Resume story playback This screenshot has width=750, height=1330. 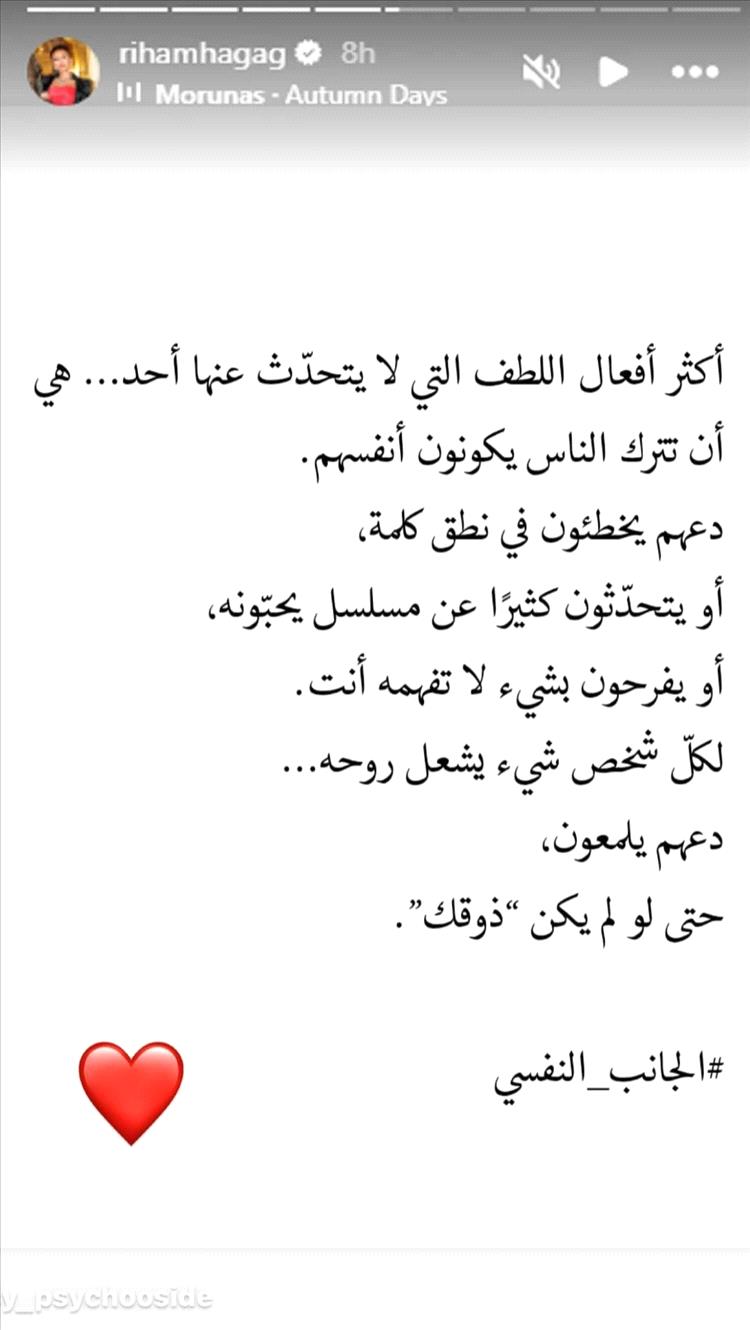(x=612, y=72)
